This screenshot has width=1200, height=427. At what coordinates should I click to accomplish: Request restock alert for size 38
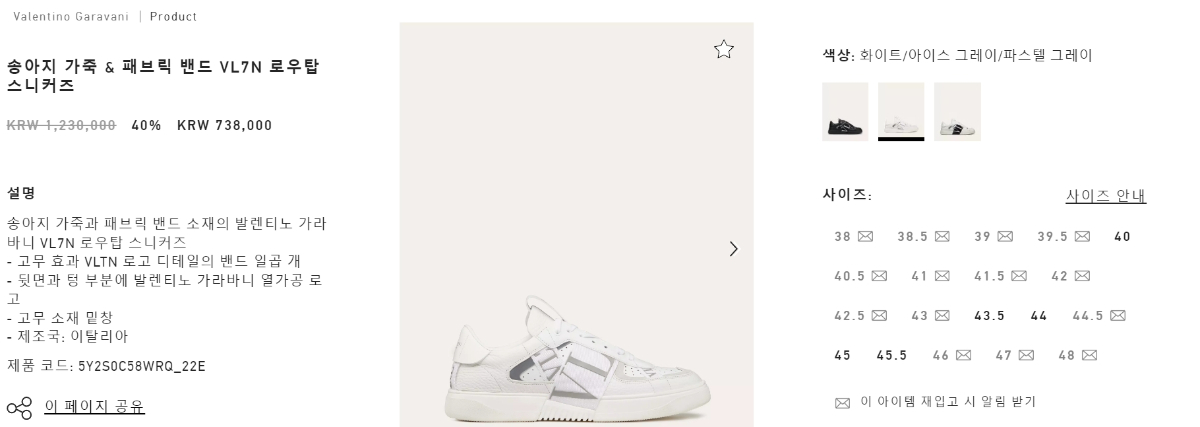pos(854,237)
